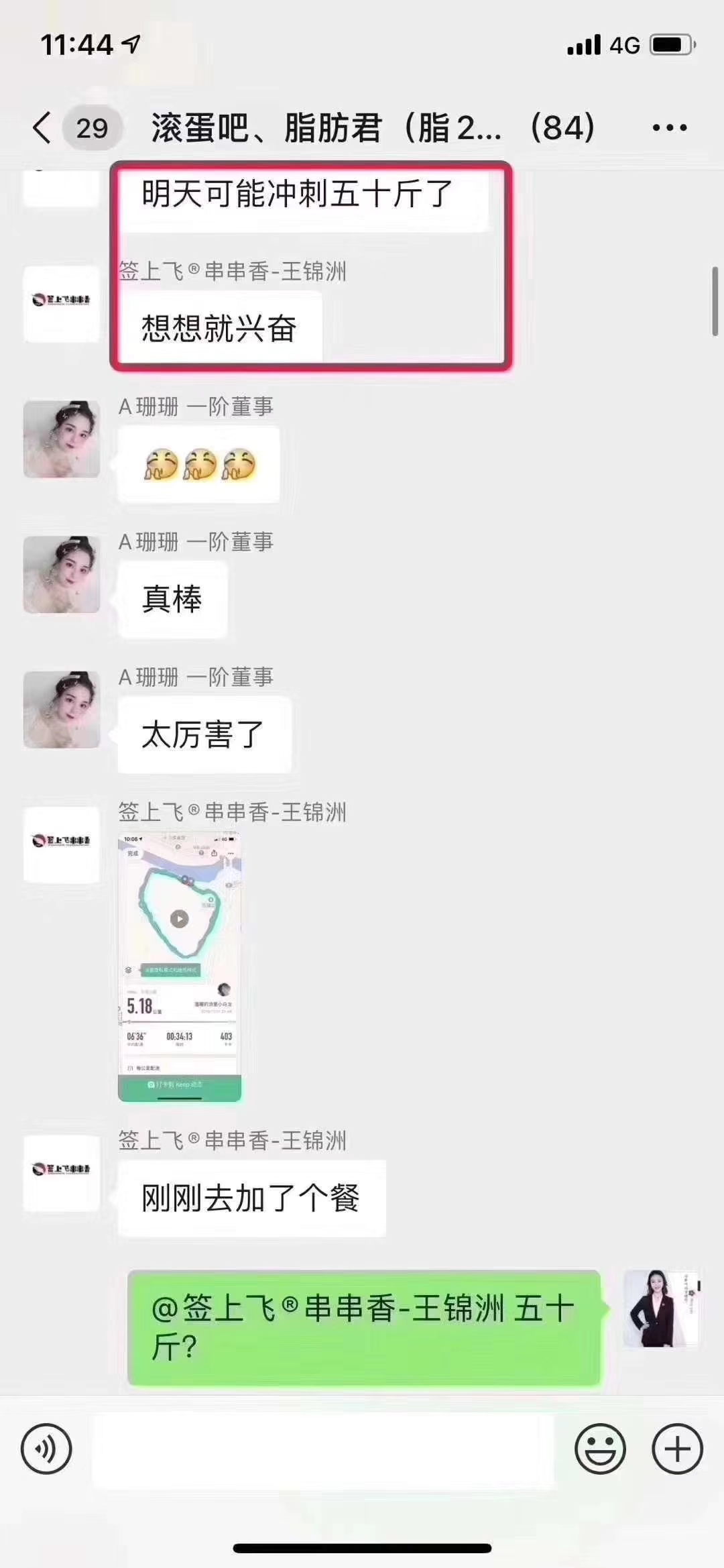Switch to voice message input
The height and width of the screenshot is (1568, 724).
(46, 1449)
